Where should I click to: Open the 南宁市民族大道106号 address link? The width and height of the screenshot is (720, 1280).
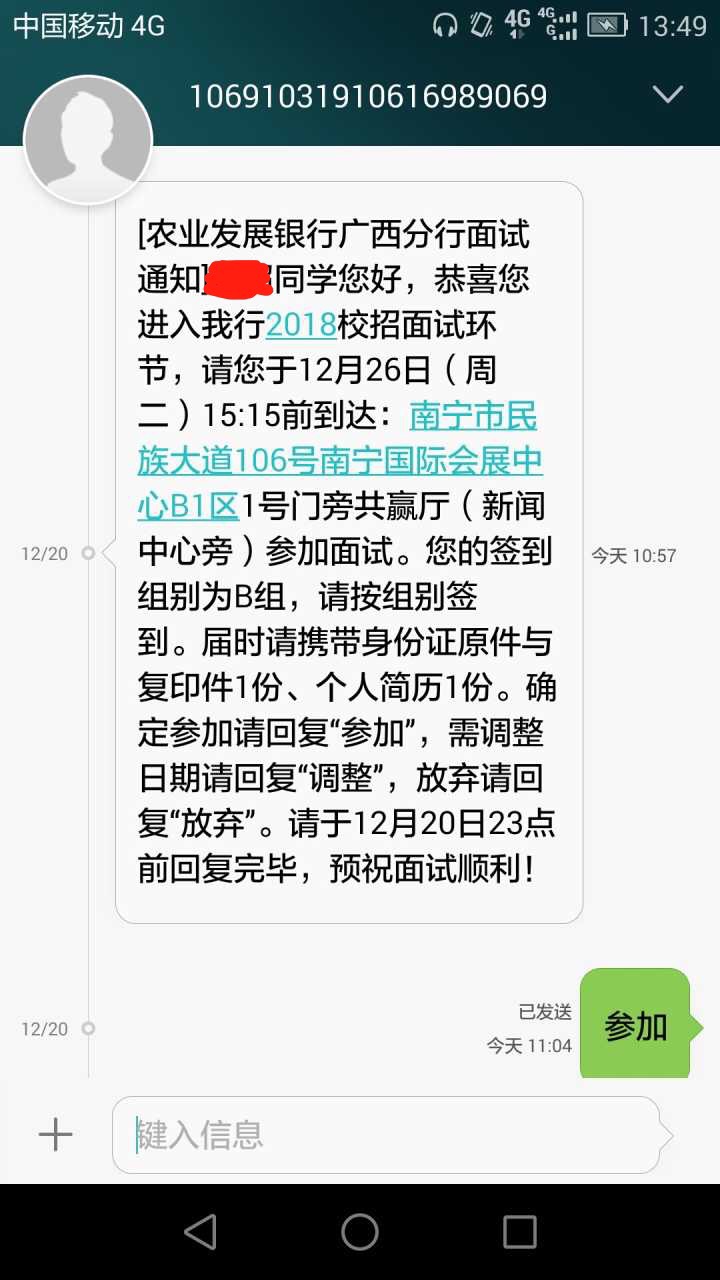[x=340, y=462]
